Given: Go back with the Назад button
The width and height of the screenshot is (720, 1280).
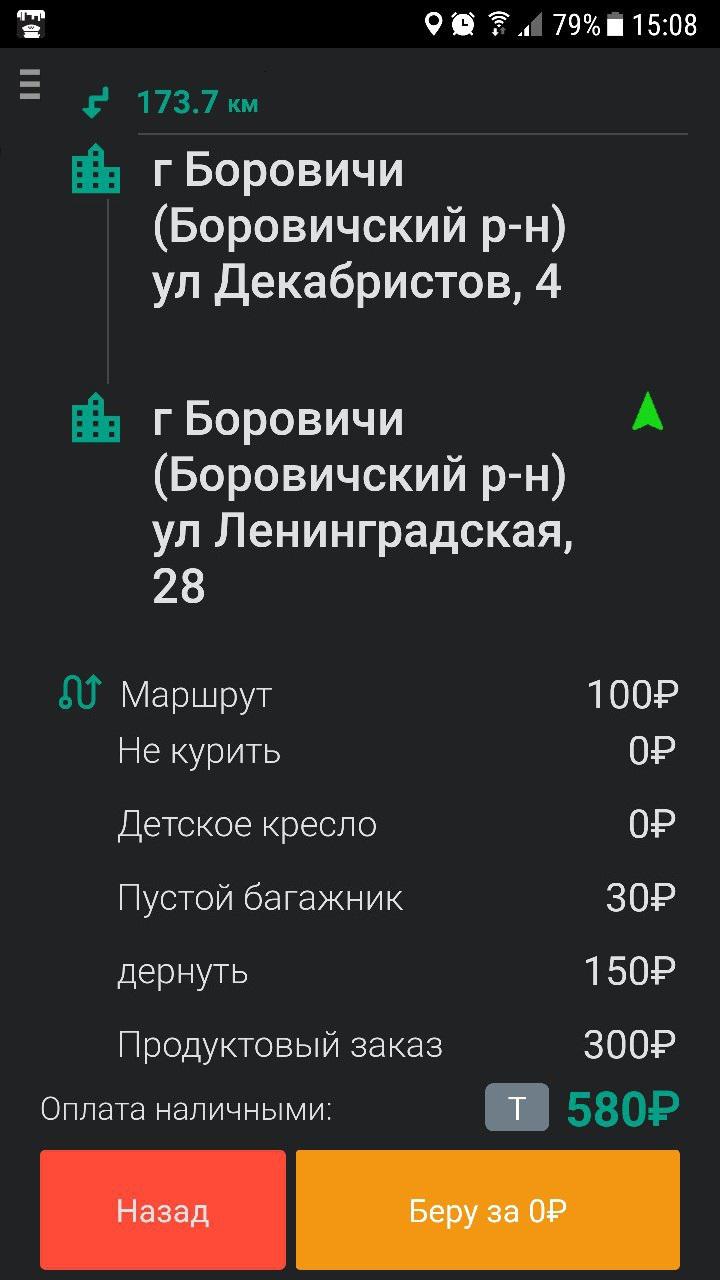Looking at the screenshot, I should tap(163, 1210).
